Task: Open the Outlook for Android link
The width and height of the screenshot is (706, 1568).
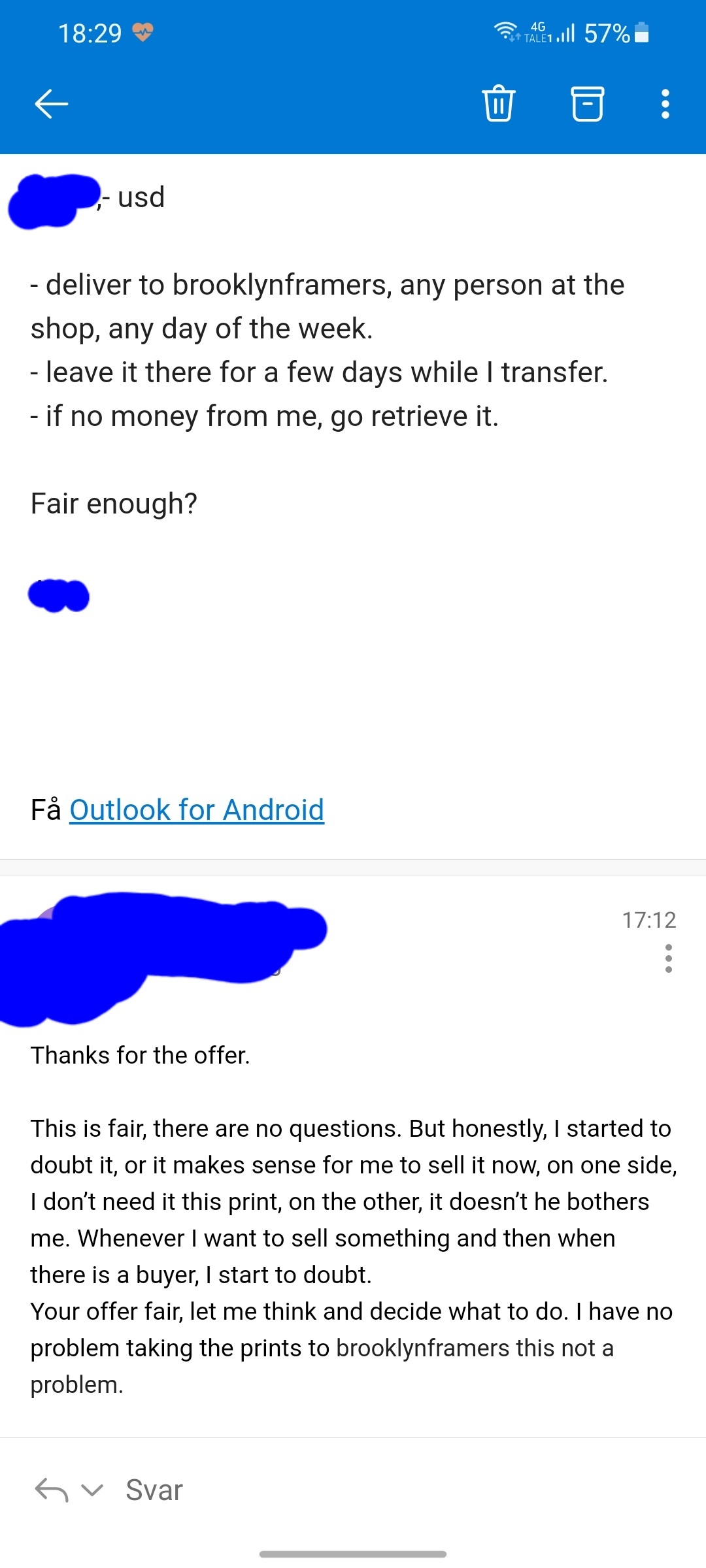Action: click(x=197, y=809)
